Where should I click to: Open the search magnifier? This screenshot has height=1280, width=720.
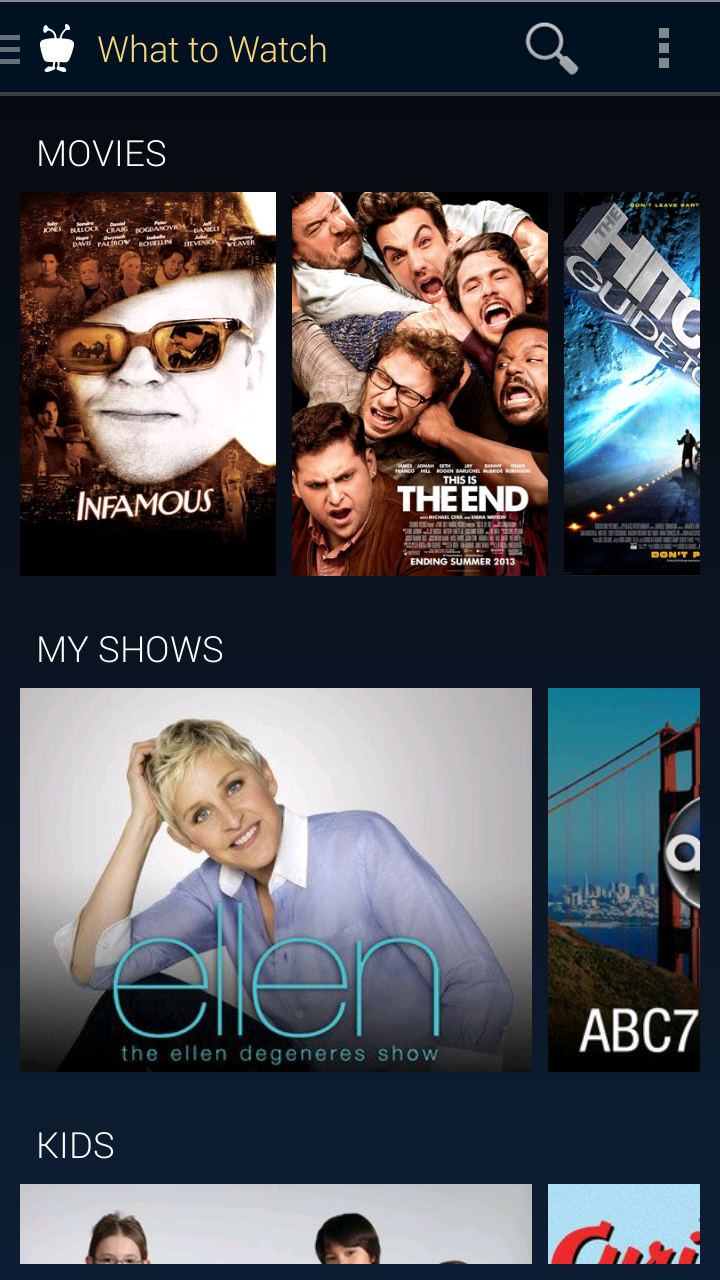click(552, 49)
